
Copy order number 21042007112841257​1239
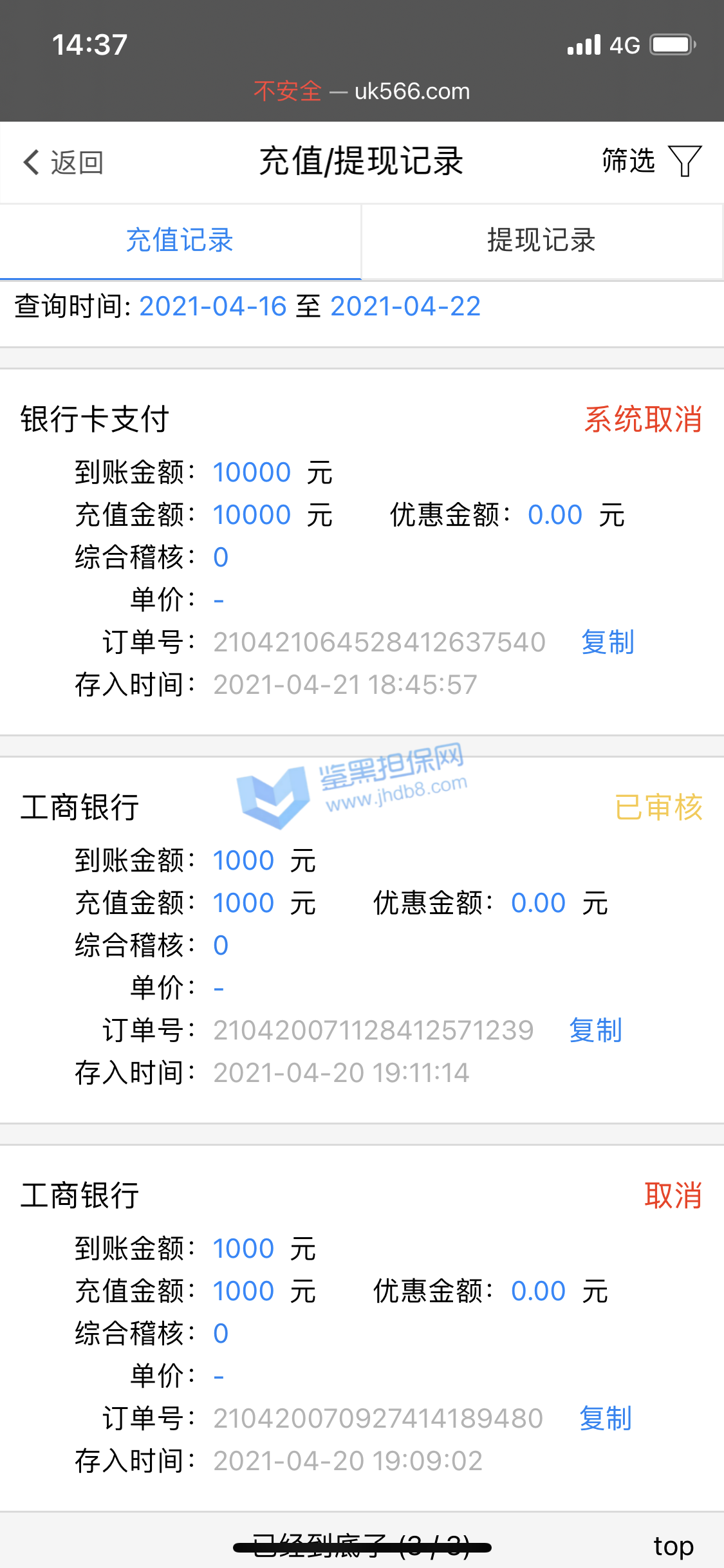tap(595, 1031)
